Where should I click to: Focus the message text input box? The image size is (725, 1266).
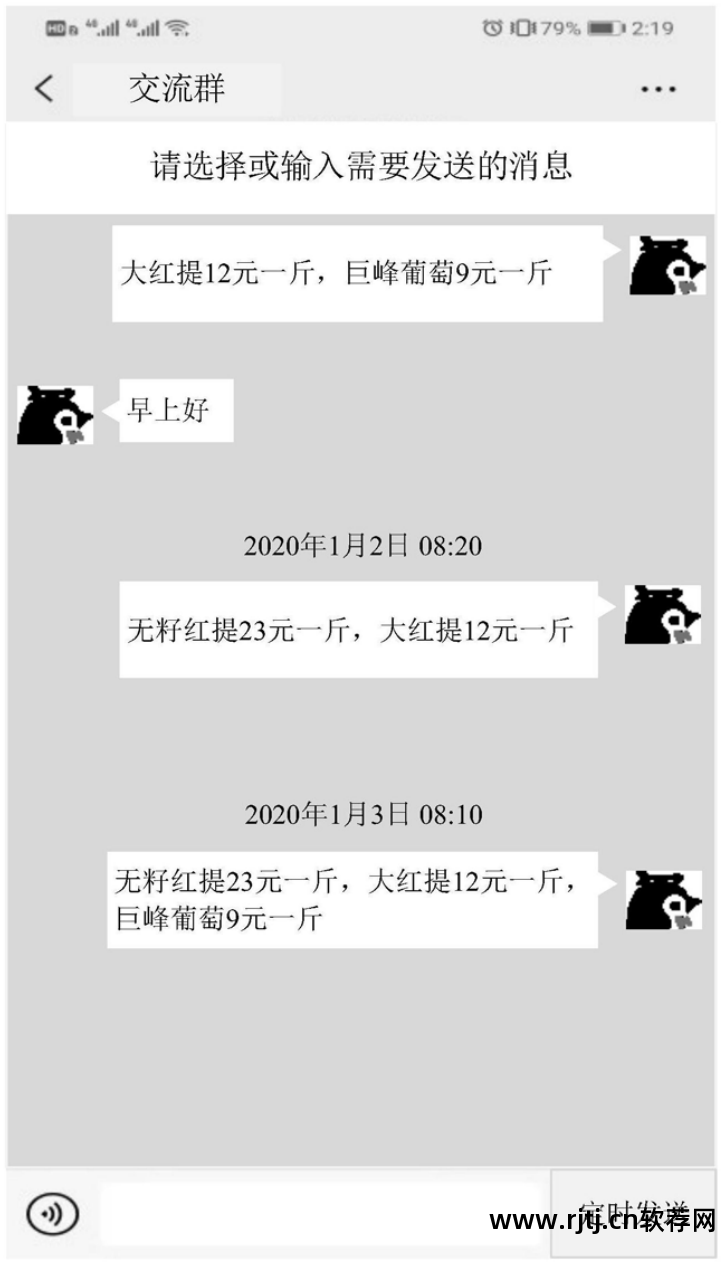tap(322, 1214)
